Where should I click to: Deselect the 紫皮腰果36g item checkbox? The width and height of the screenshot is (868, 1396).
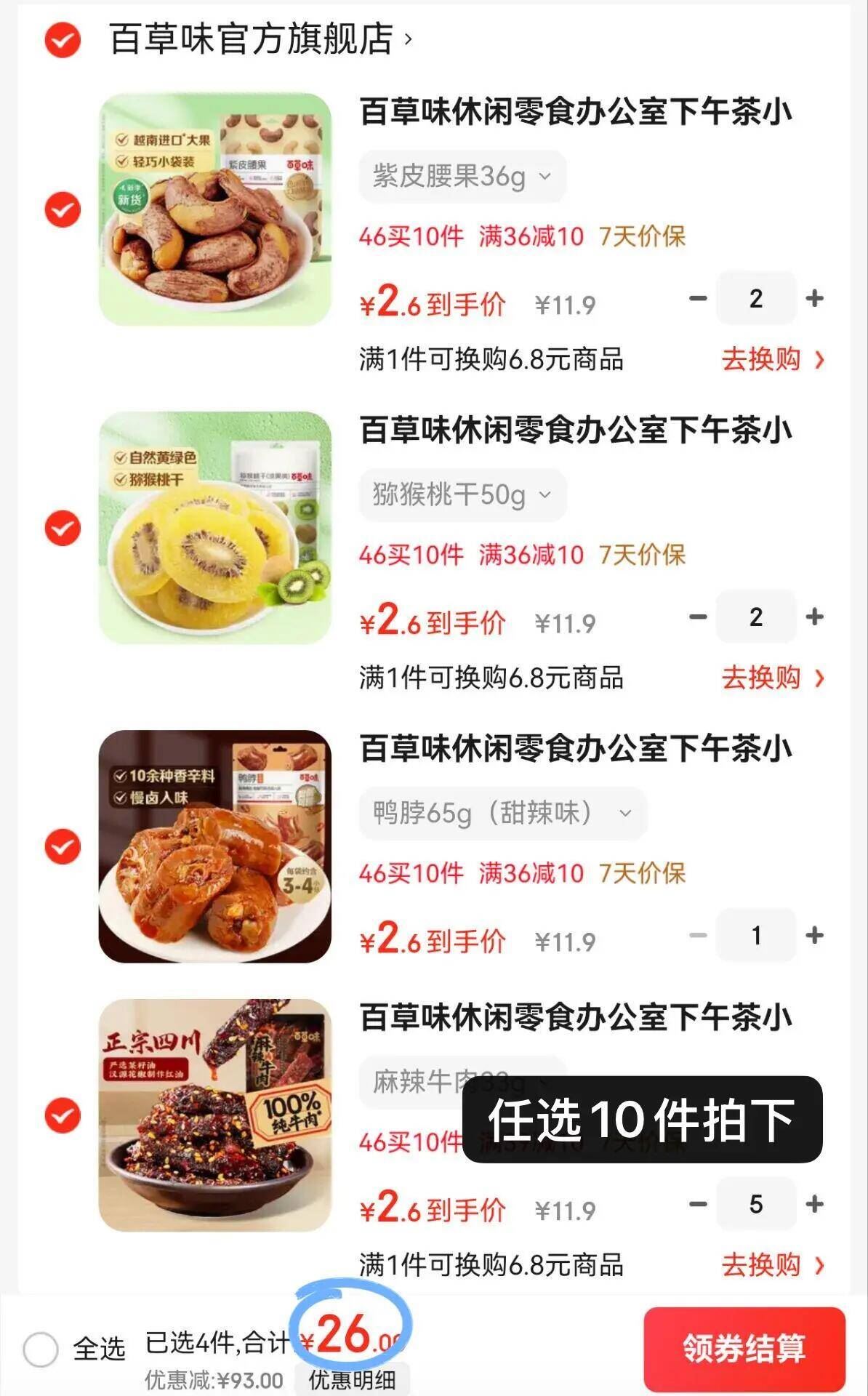[x=63, y=209]
